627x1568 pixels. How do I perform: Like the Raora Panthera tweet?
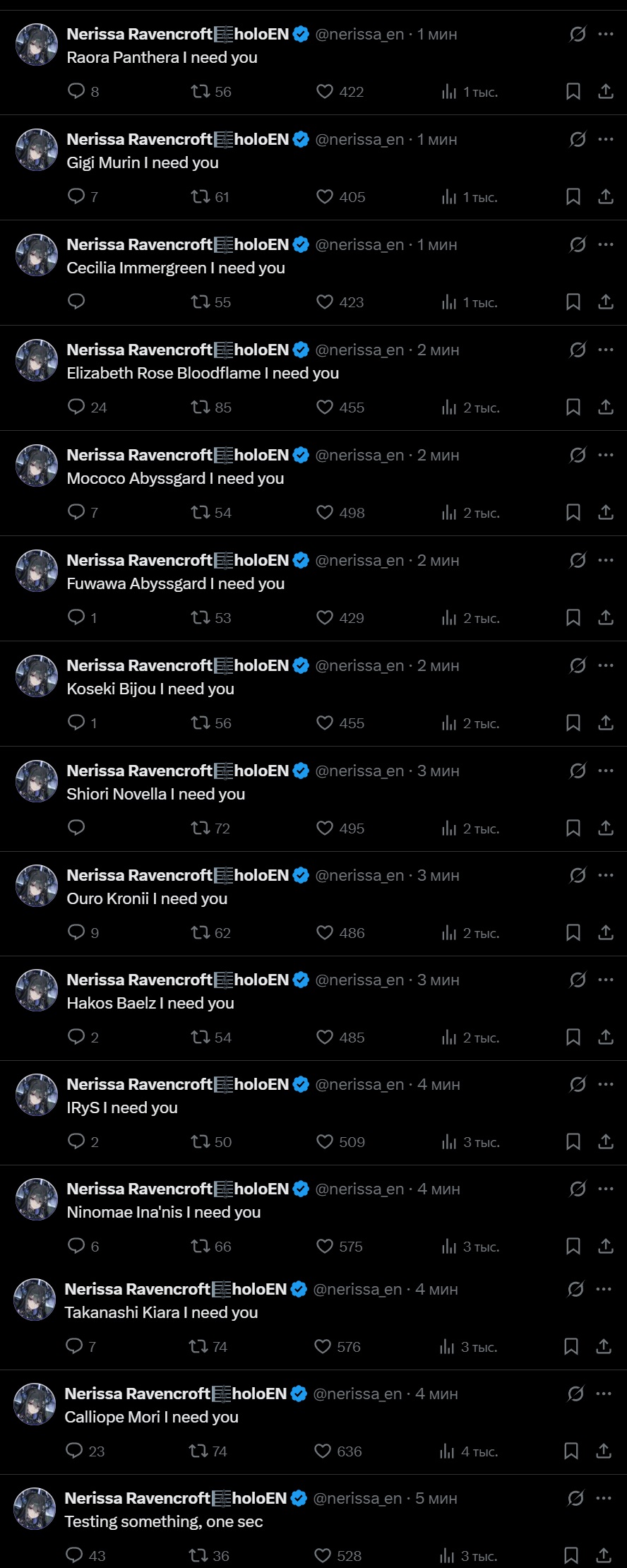point(325,91)
